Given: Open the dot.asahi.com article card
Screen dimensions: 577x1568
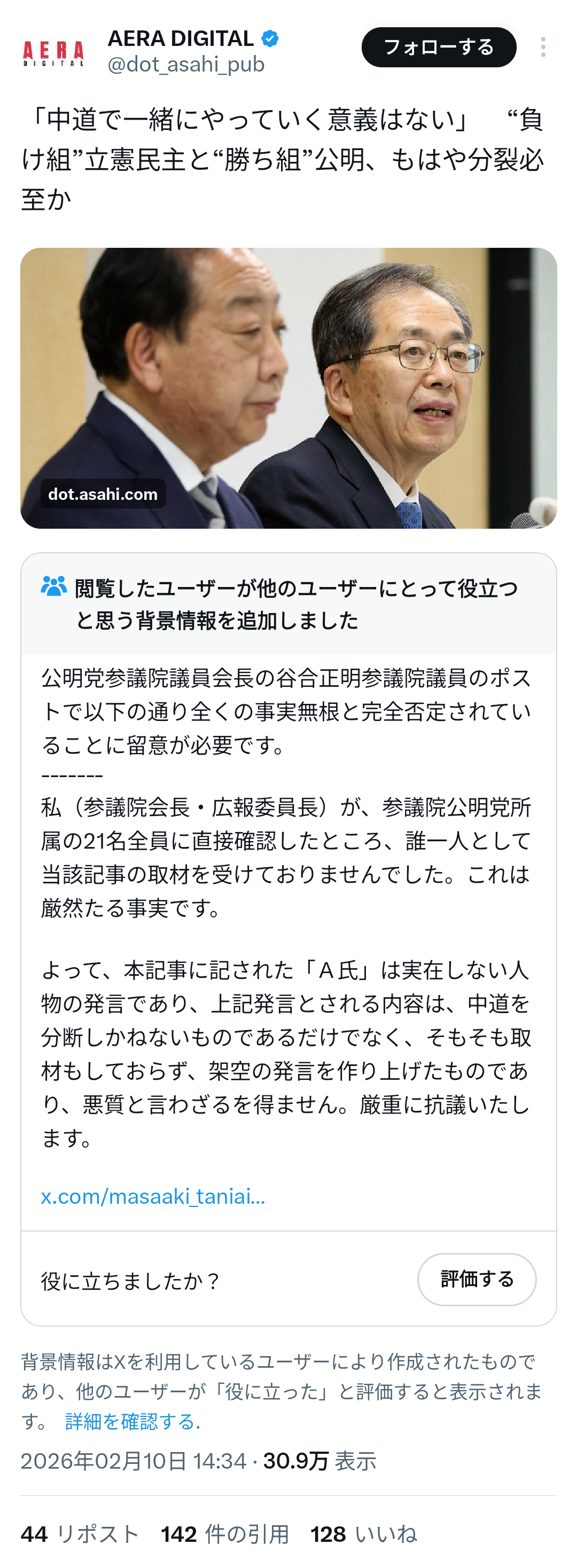Looking at the screenshot, I should point(288,388).
